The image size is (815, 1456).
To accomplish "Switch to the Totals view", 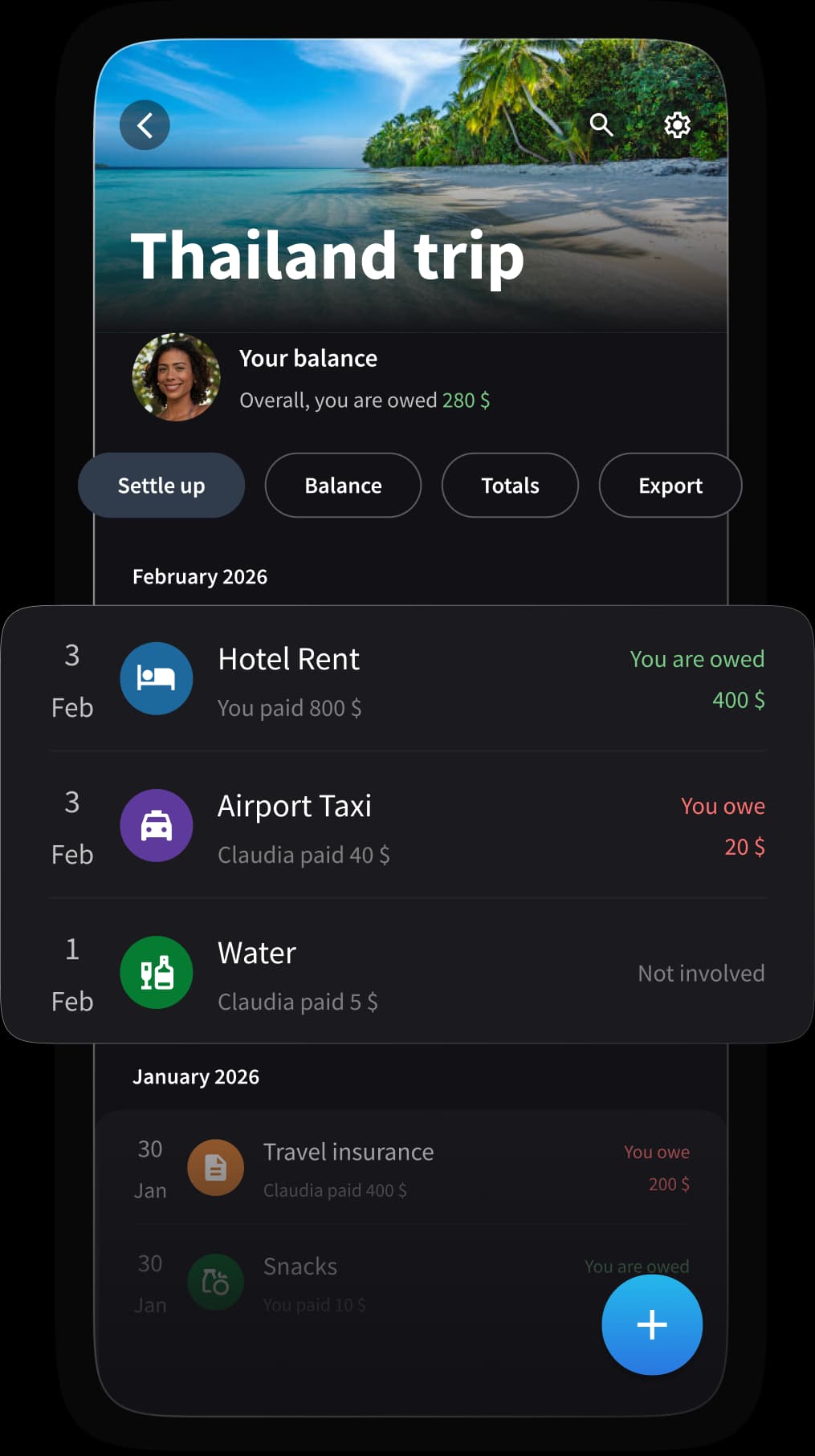I will point(510,485).
